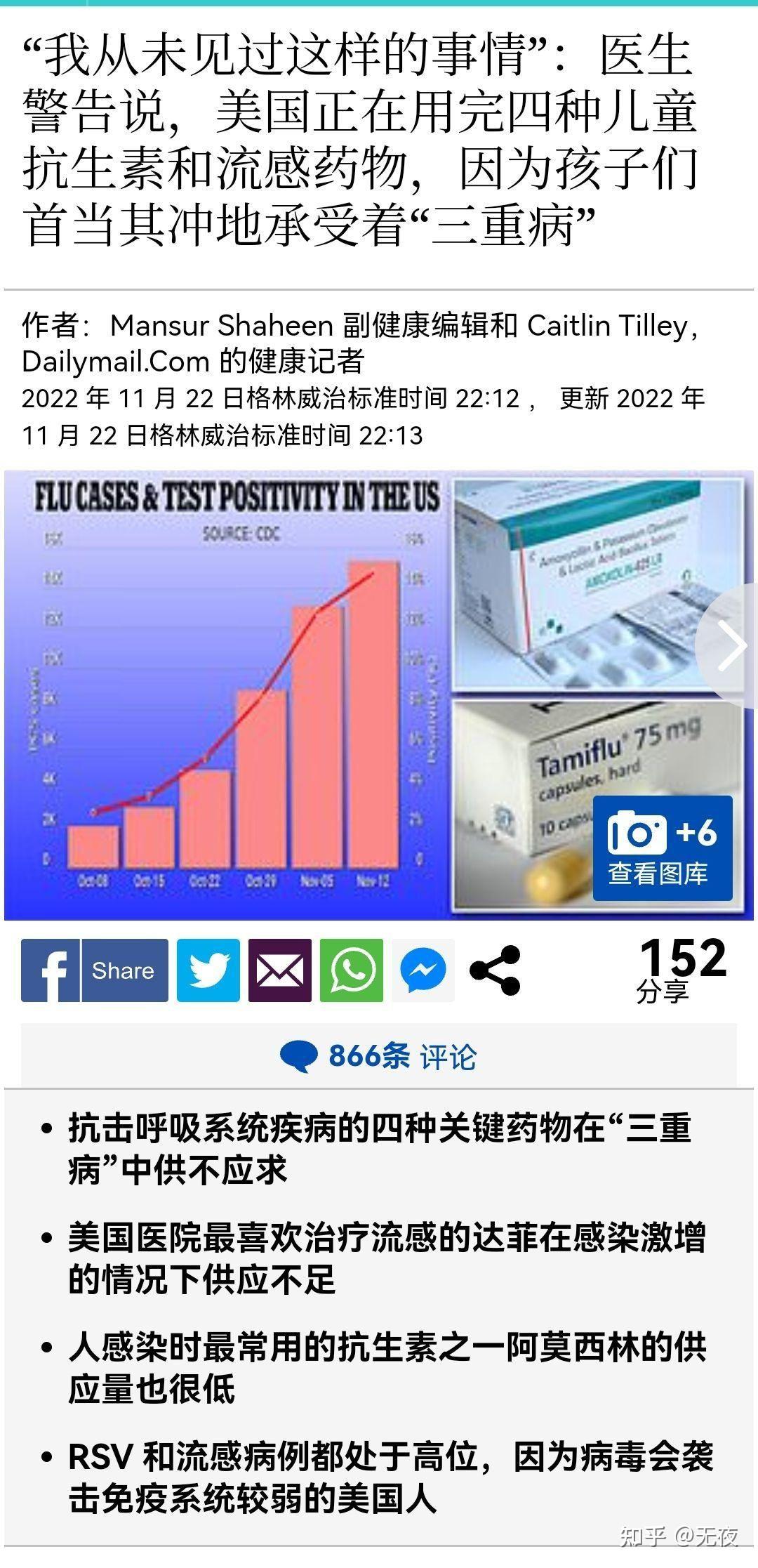Open the generic share options icon
The height and width of the screenshot is (1568, 758).
pyautogui.click(x=495, y=970)
